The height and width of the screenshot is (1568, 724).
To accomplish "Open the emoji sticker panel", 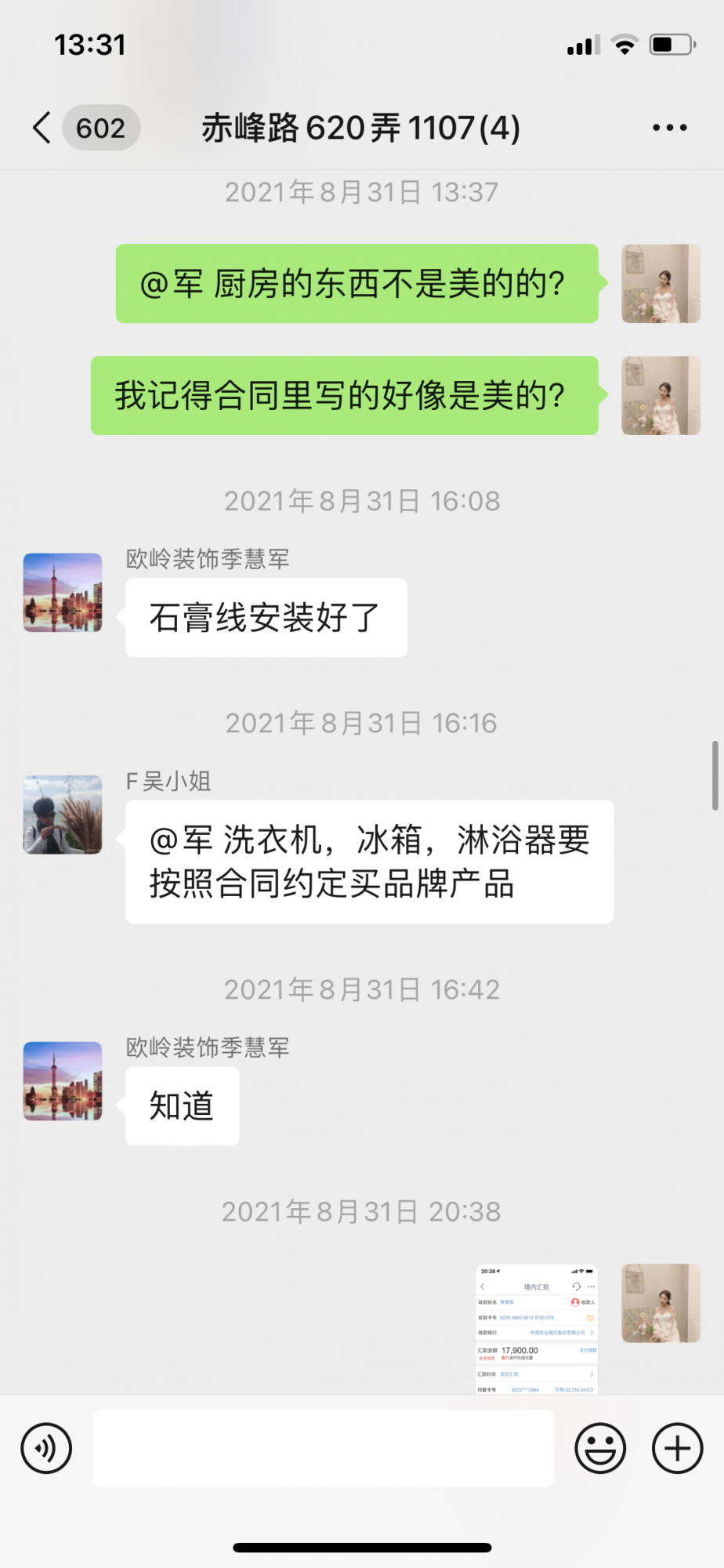I will click(x=600, y=1448).
